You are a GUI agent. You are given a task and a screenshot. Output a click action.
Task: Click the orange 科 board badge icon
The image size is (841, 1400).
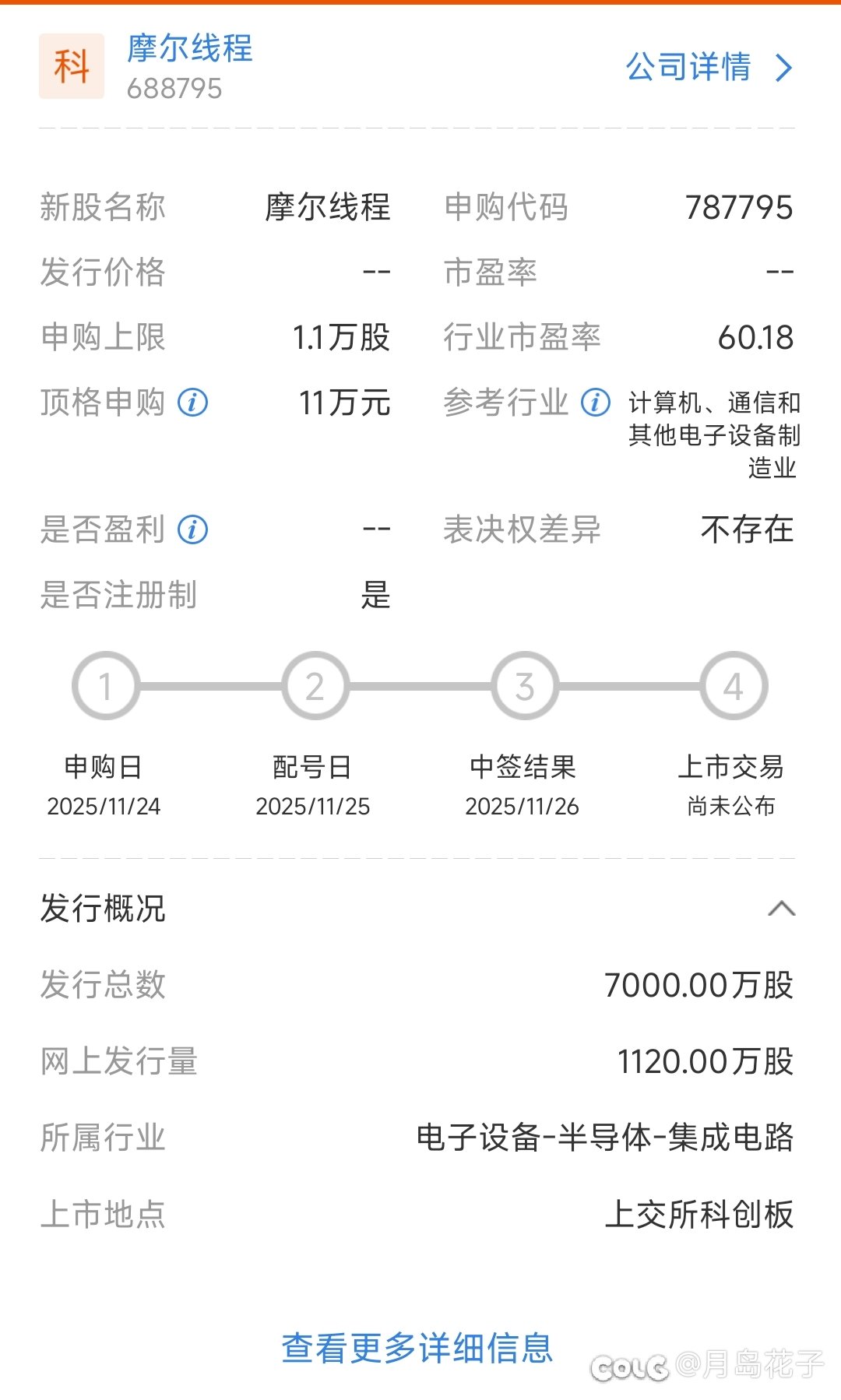(71, 65)
